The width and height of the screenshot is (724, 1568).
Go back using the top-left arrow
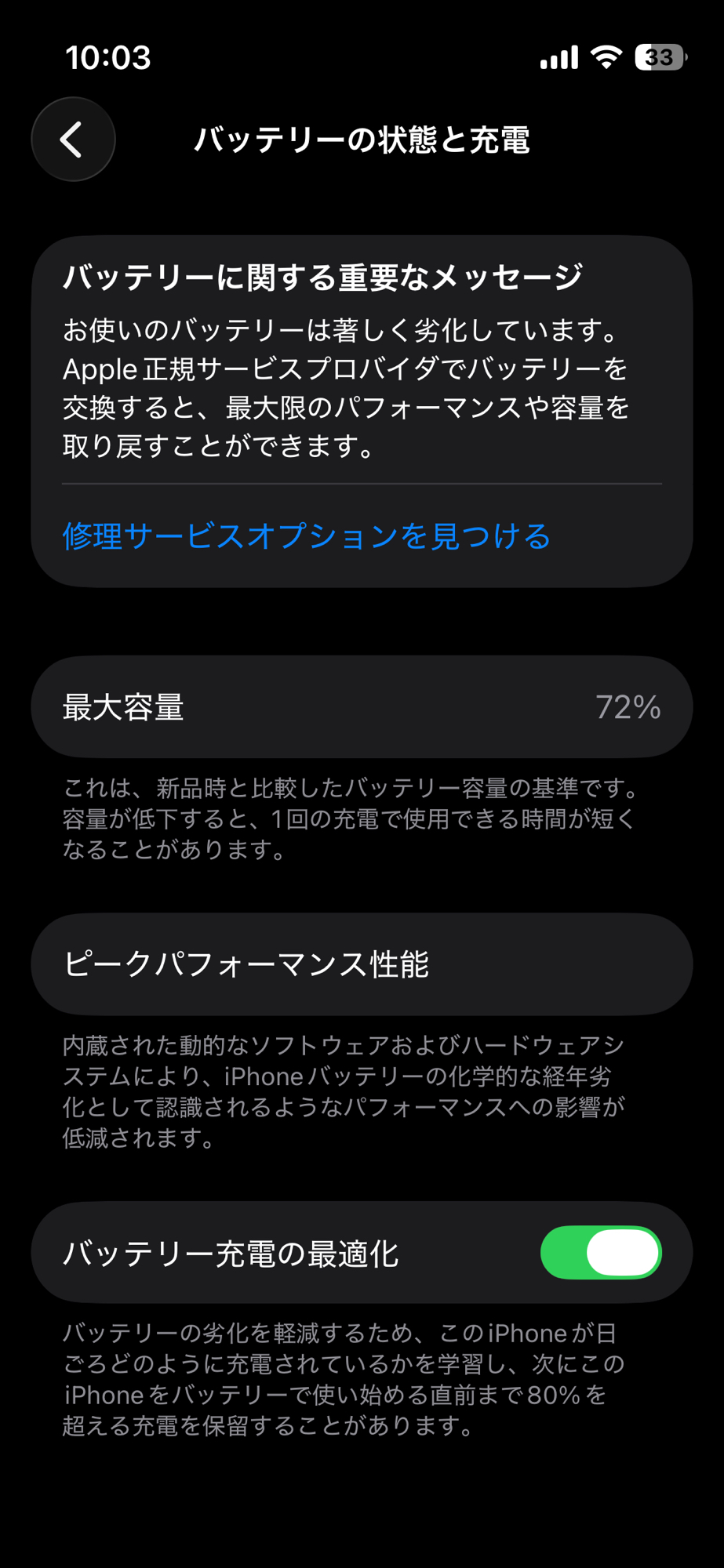point(73,140)
